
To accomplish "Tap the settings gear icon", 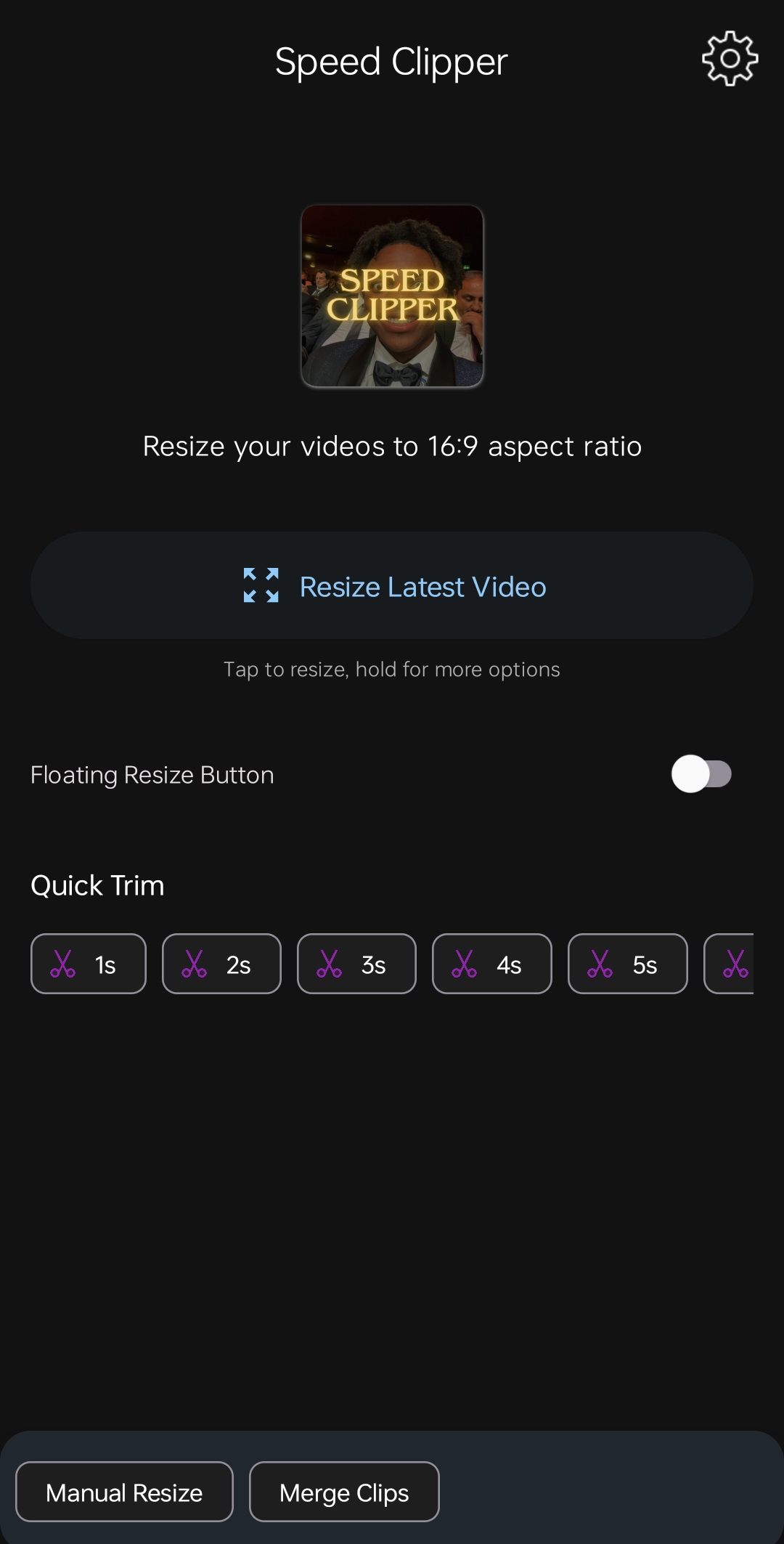I will tap(729, 60).
